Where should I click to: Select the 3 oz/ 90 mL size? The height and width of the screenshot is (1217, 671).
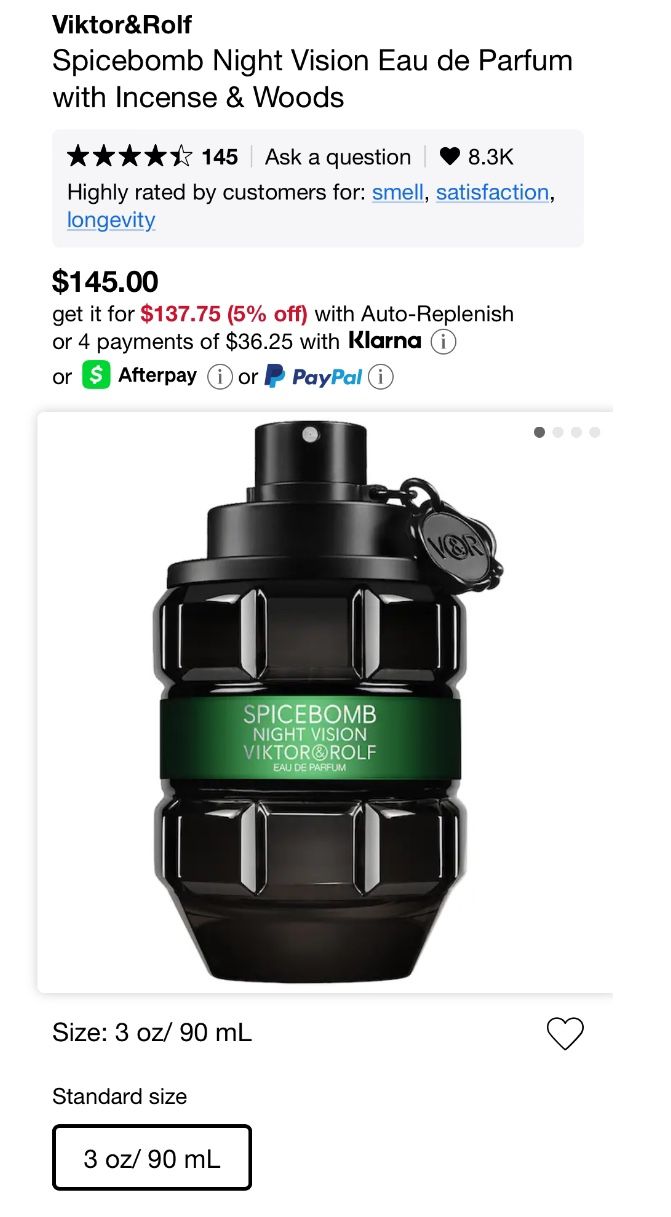pos(152,1158)
